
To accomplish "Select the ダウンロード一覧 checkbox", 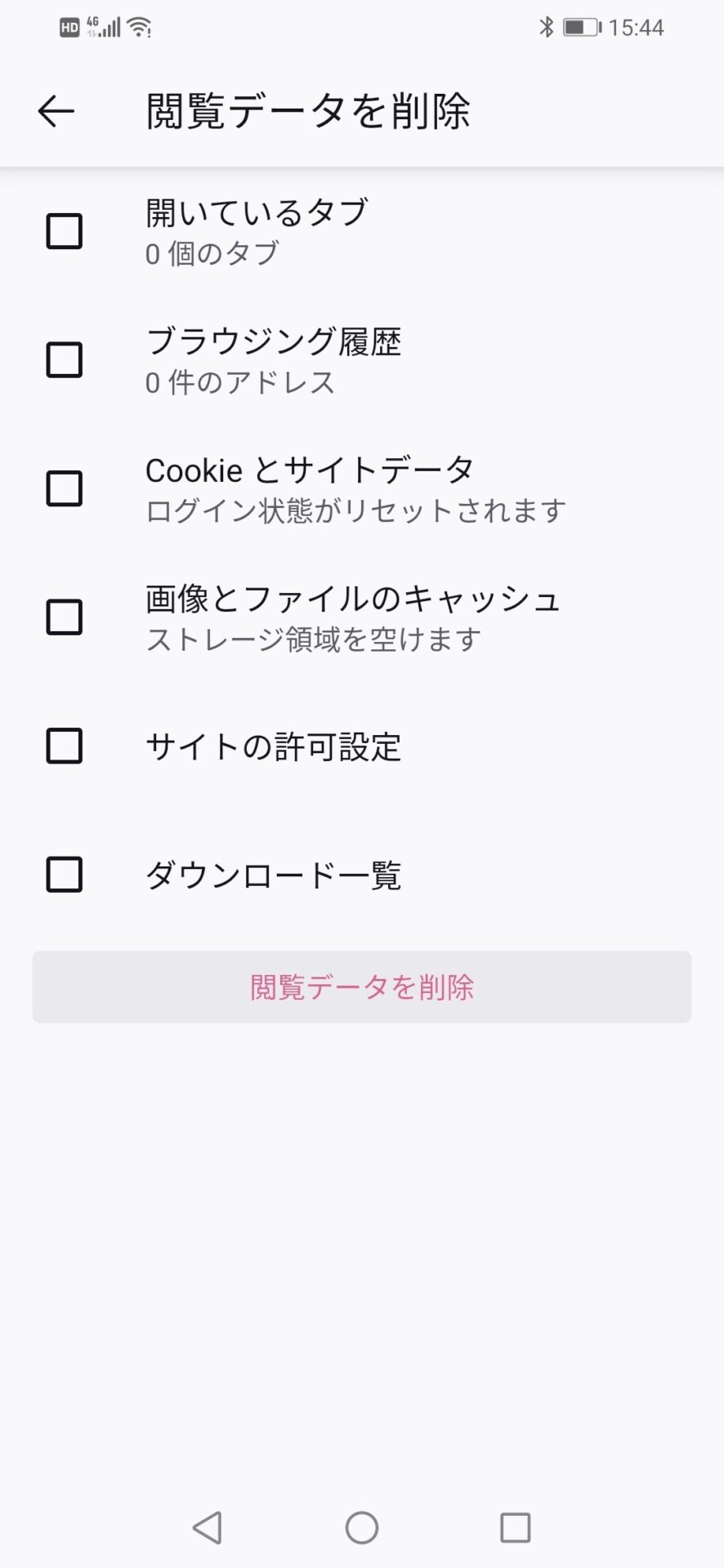I will click(x=65, y=875).
